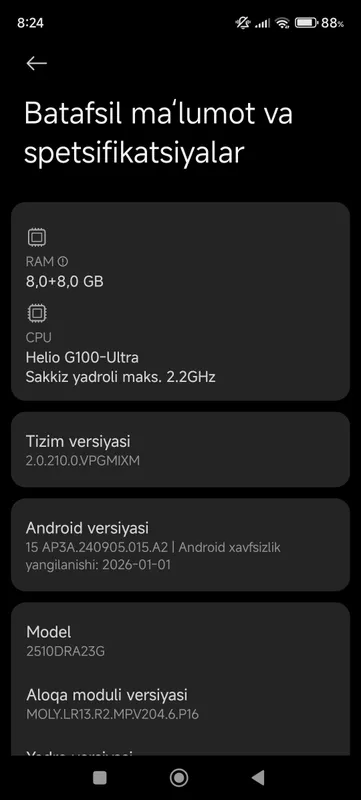
Task: Open recent apps with the square button
Action: (x=100, y=778)
